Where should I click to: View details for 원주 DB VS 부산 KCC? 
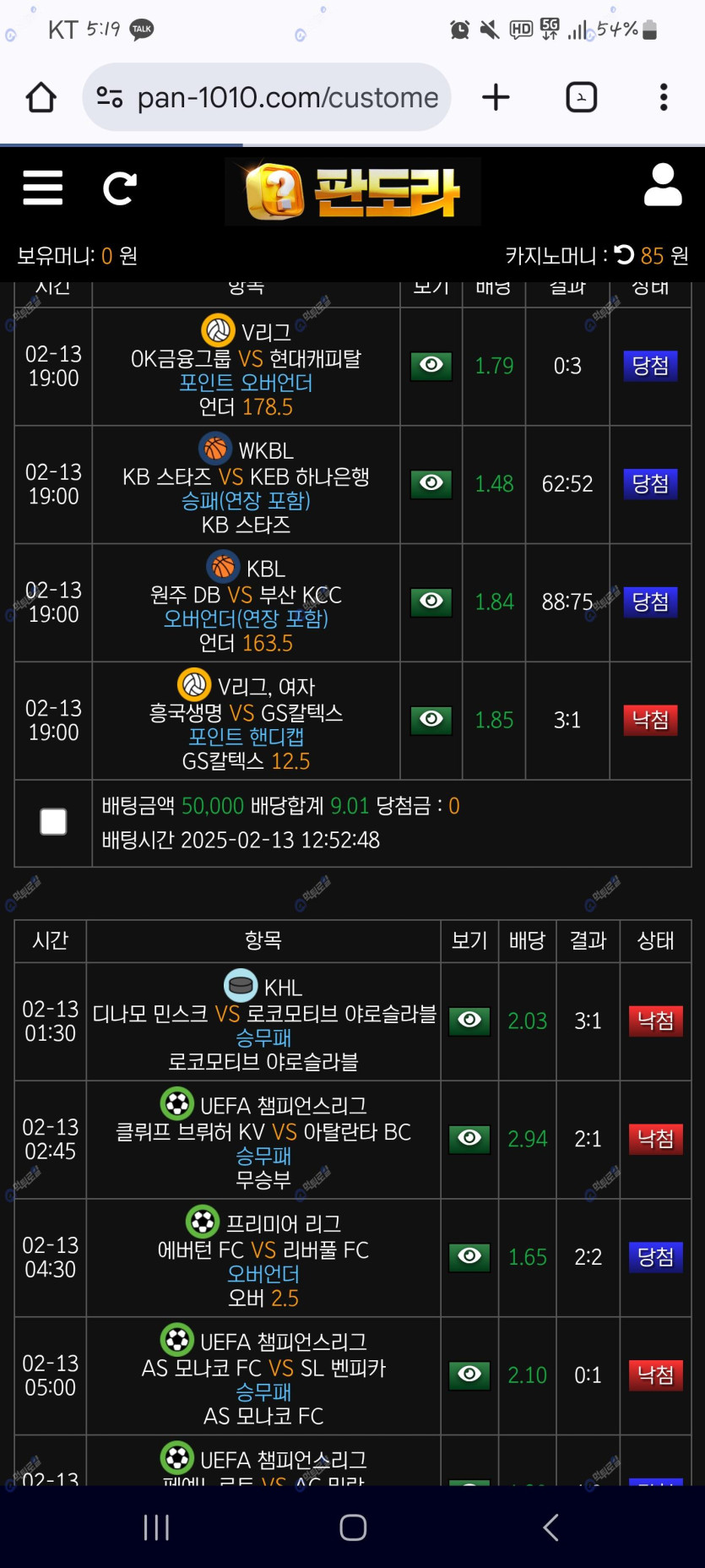tap(431, 602)
